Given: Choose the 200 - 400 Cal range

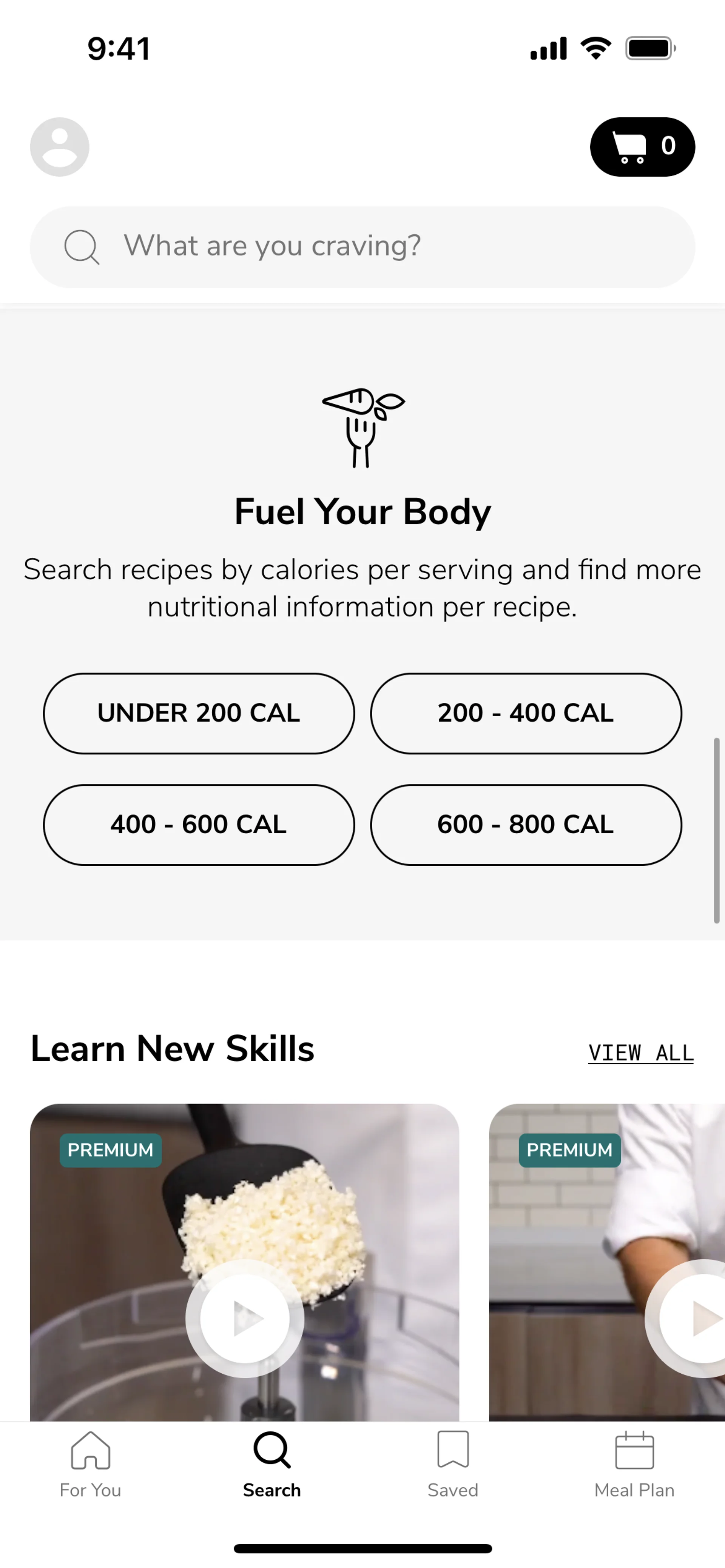Looking at the screenshot, I should point(526,713).
